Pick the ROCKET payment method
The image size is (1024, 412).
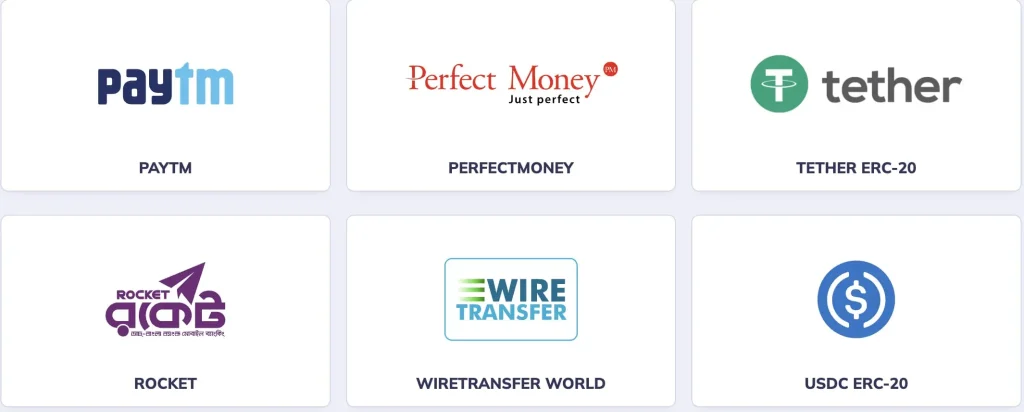point(165,310)
